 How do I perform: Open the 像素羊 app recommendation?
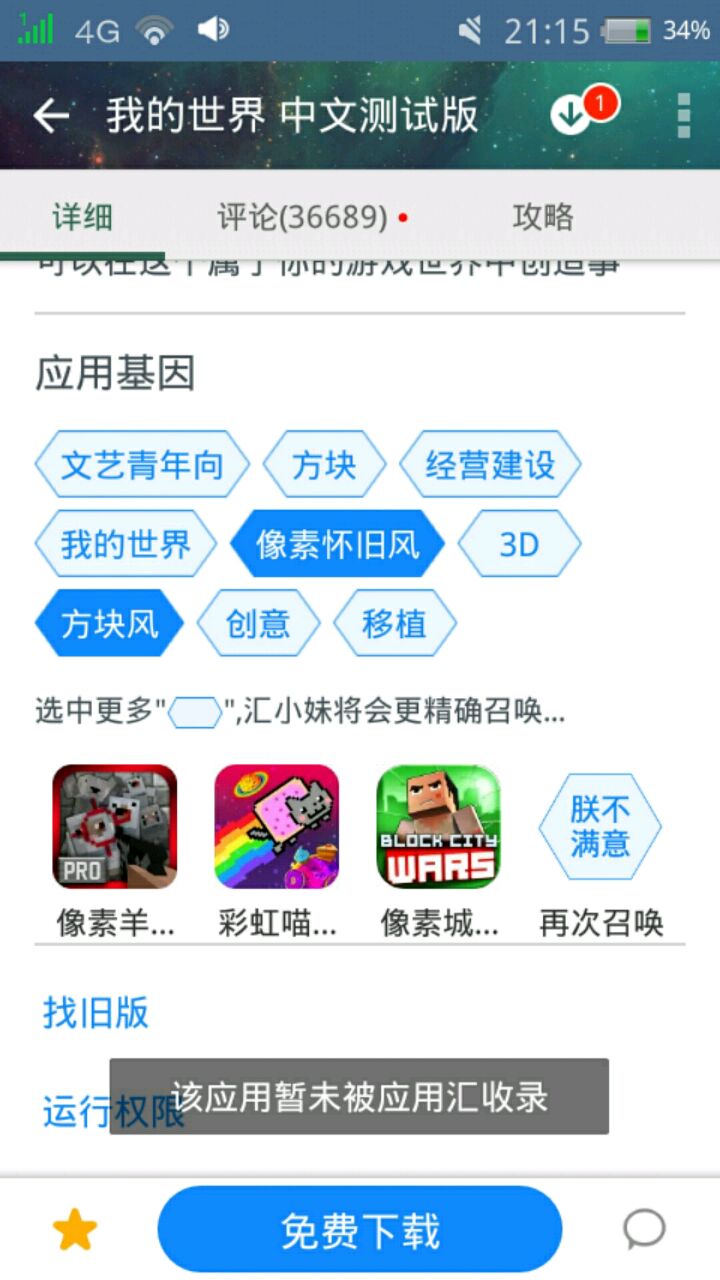(x=115, y=828)
